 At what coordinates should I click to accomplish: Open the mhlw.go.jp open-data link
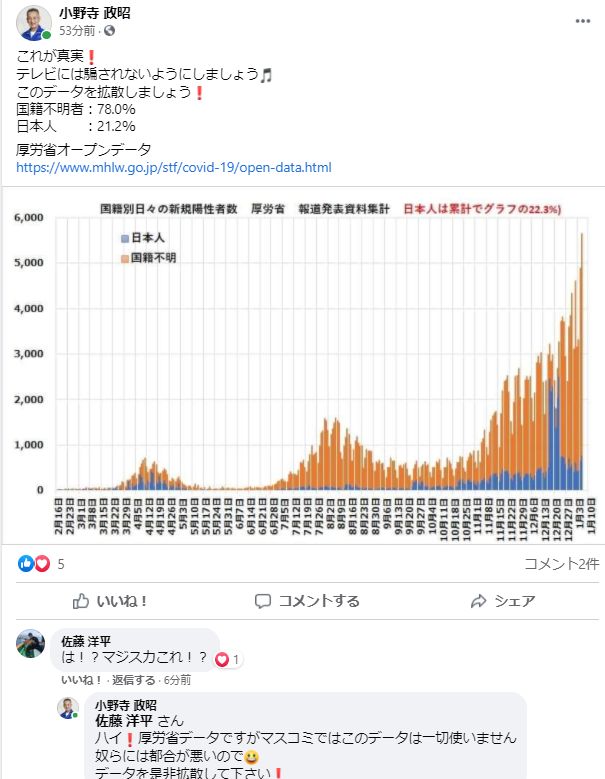click(x=174, y=168)
